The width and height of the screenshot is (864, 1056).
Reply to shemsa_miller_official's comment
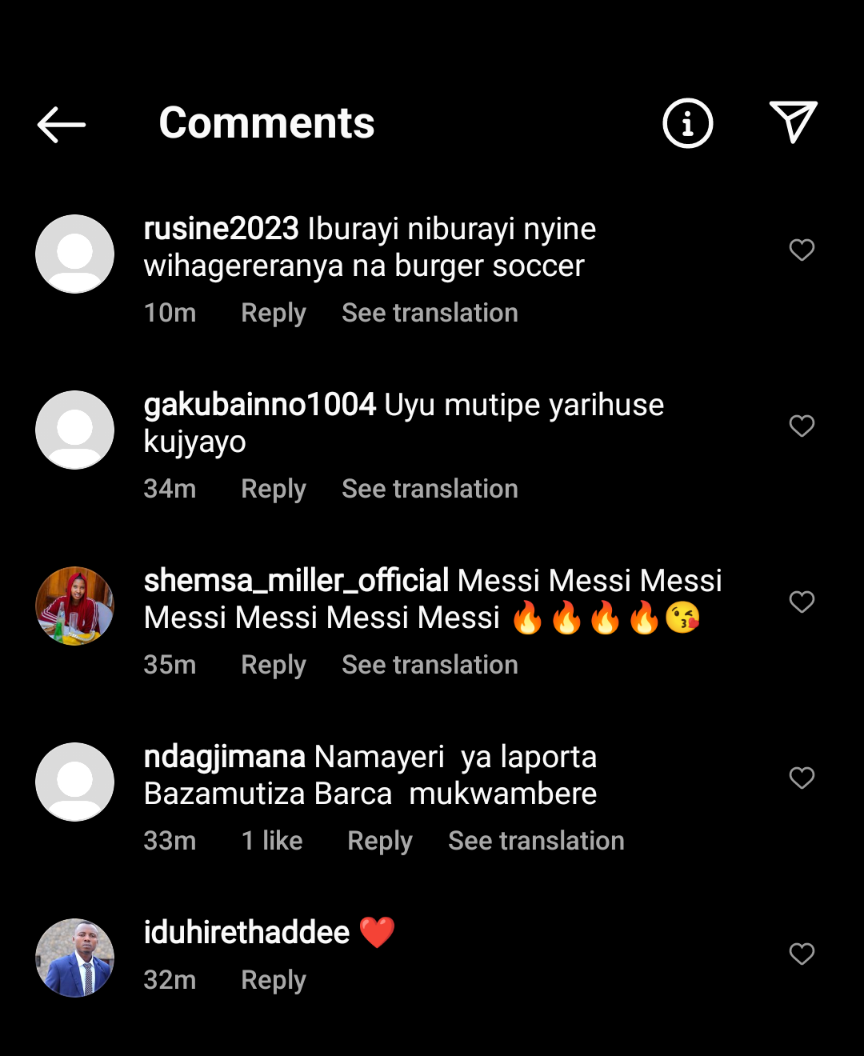click(273, 665)
